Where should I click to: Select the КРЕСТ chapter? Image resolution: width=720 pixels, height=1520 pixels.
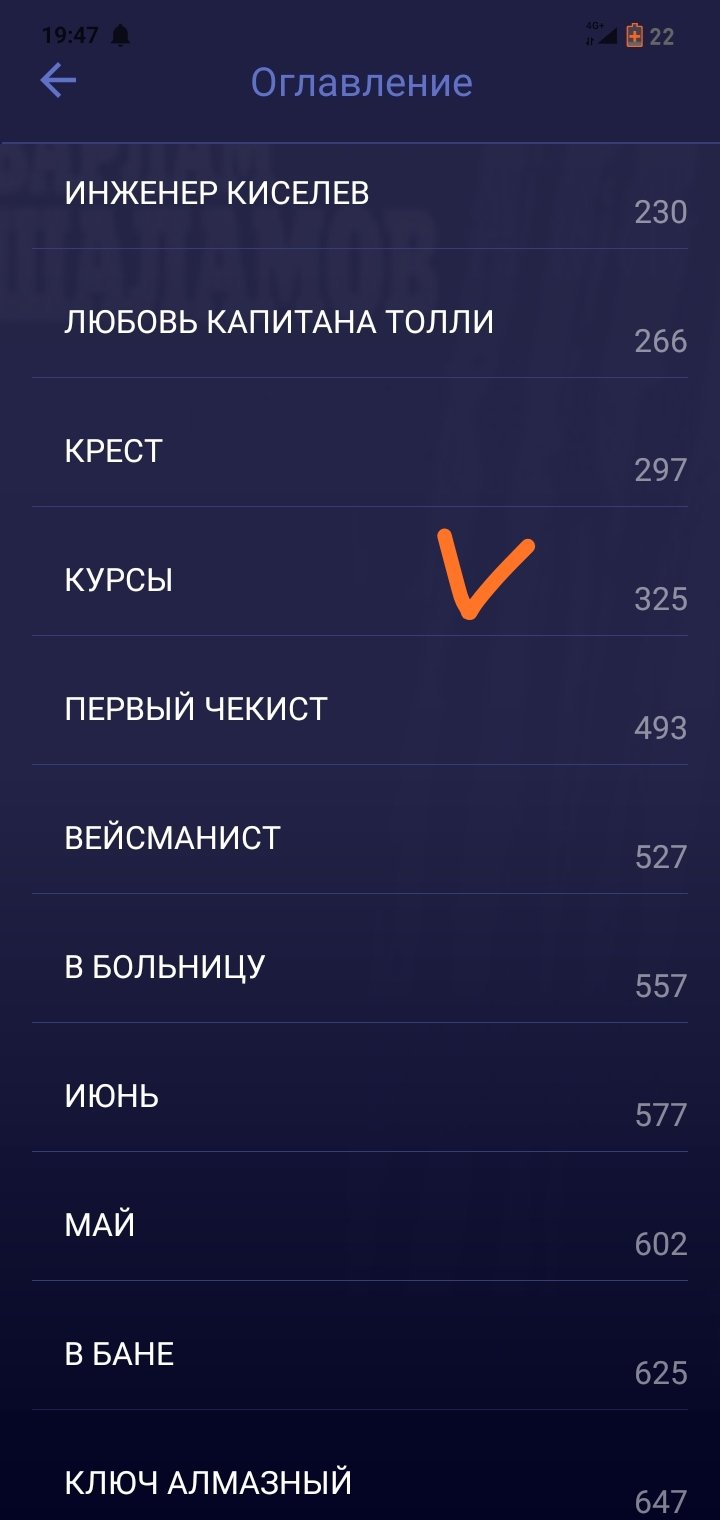360,442
